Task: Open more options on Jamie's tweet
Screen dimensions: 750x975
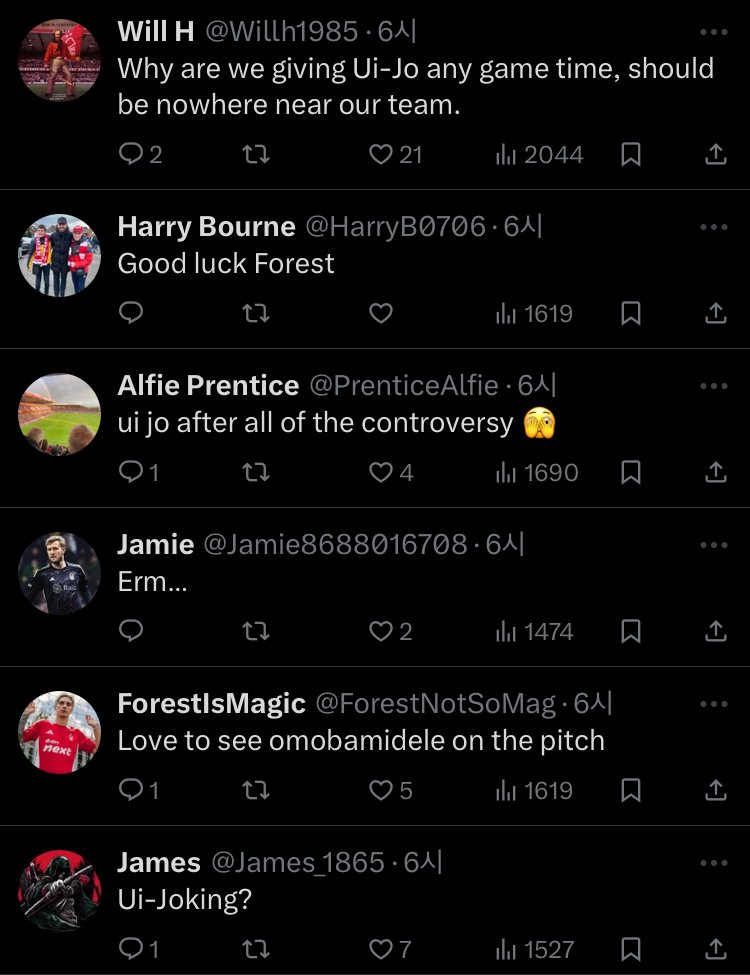Action: (x=714, y=546)
